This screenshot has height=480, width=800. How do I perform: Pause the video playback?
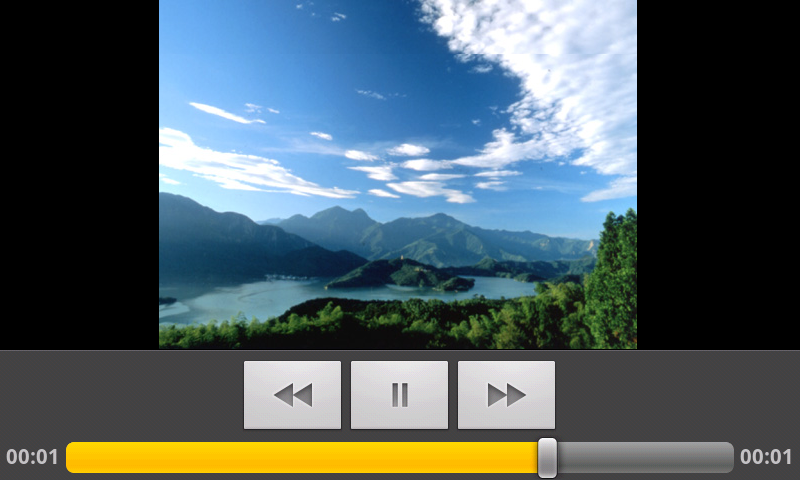pos(399,395)
